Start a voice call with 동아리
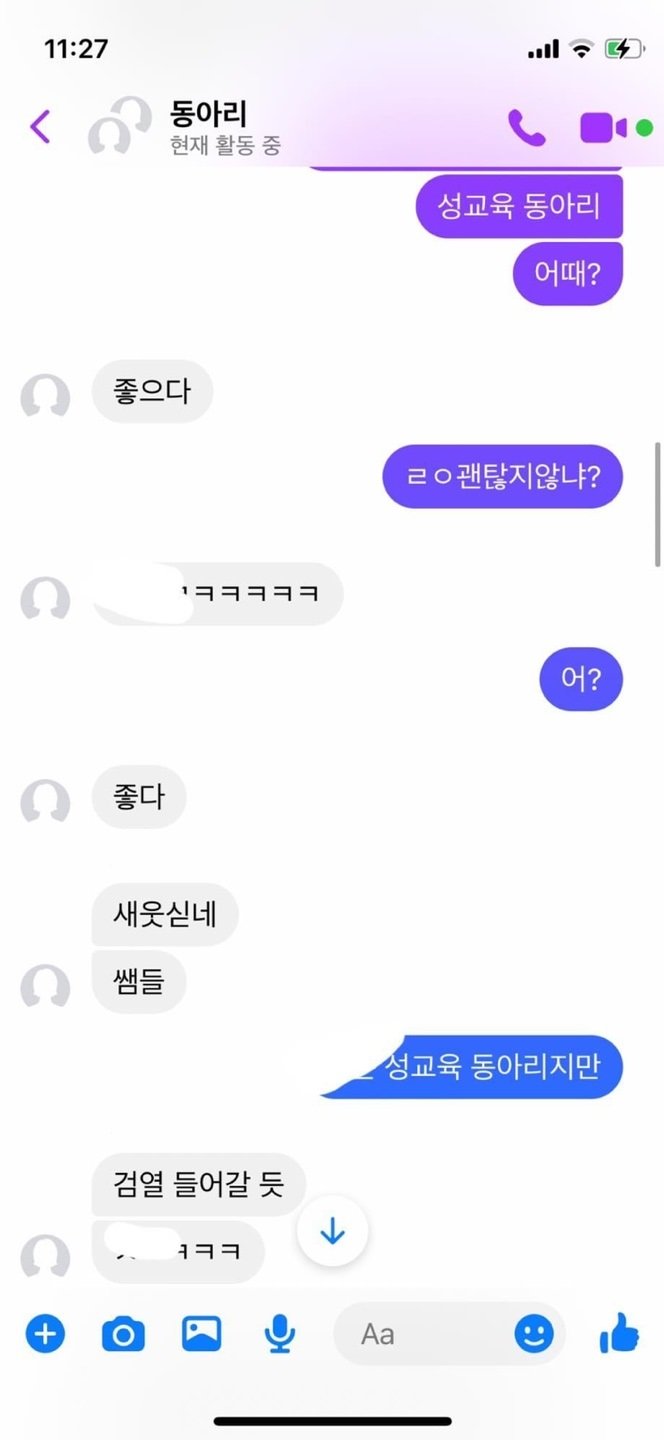This screenshot has width=664, height=1440. 527,128
